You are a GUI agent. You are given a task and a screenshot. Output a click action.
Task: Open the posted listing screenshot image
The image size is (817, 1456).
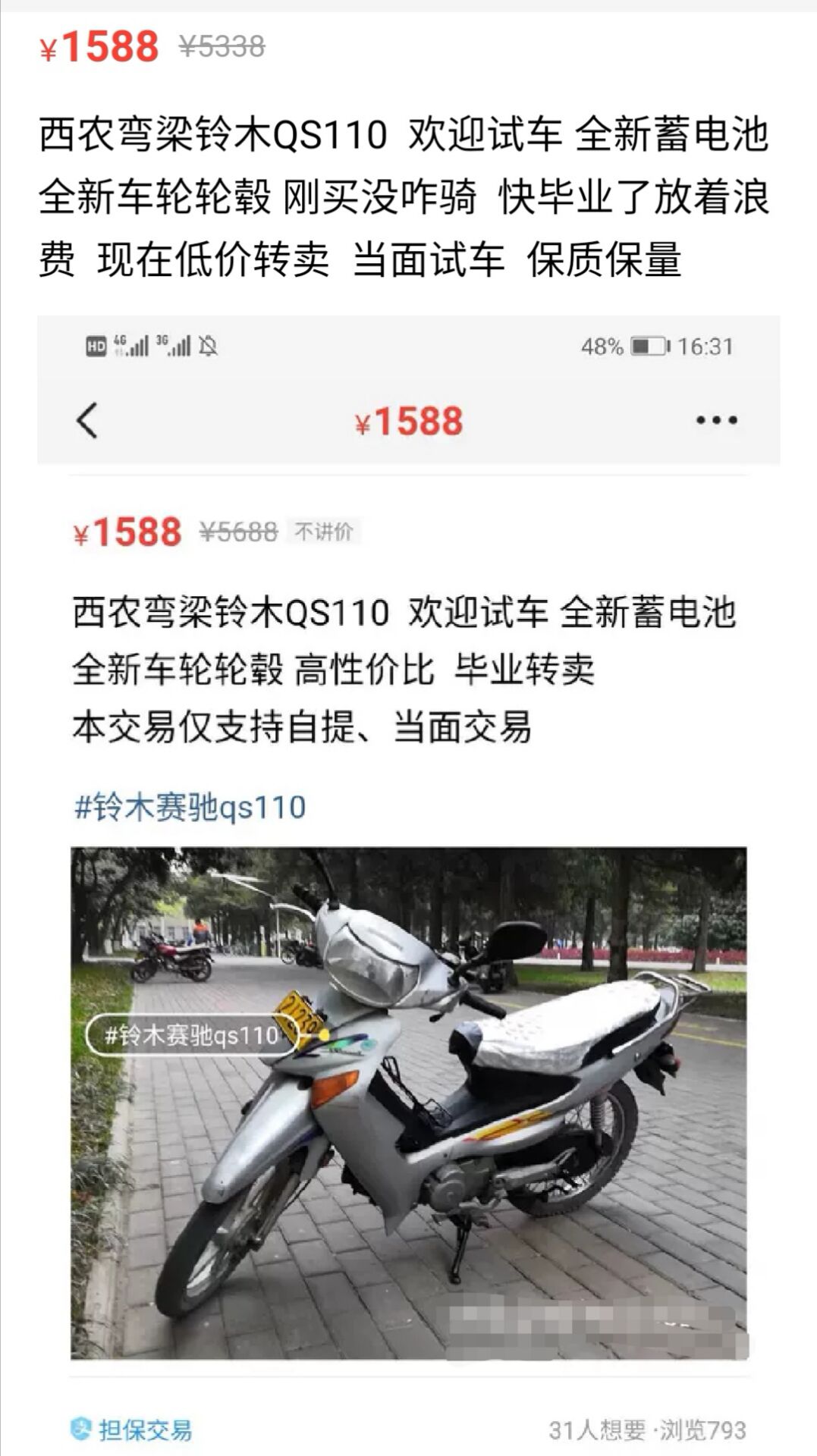tap(408, 834)
